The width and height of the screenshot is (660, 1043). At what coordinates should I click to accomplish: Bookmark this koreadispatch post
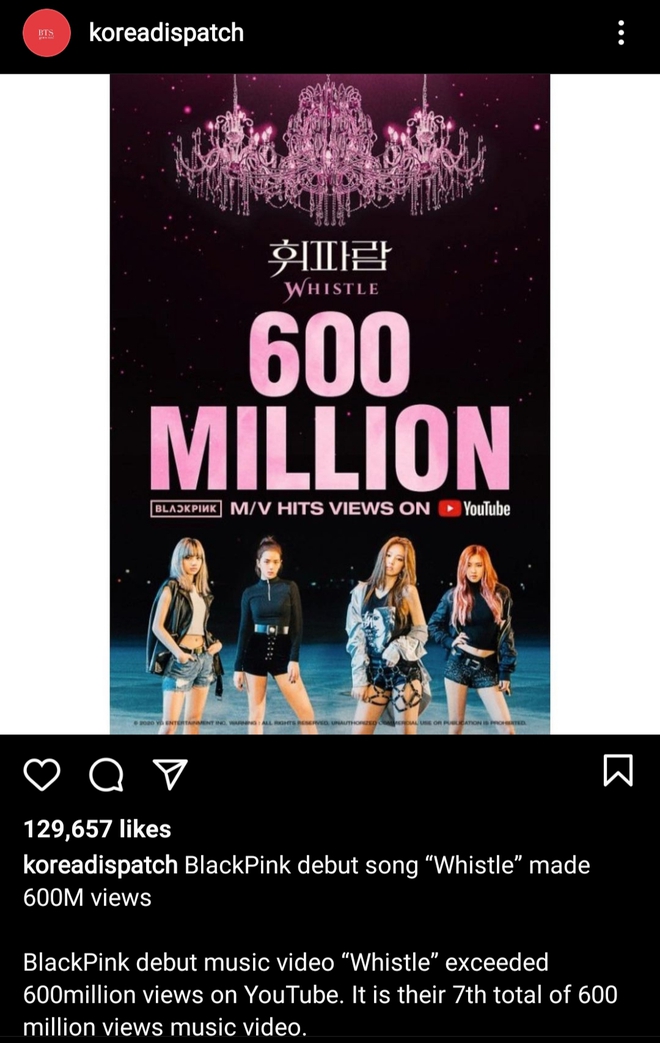tap(618, 769)
